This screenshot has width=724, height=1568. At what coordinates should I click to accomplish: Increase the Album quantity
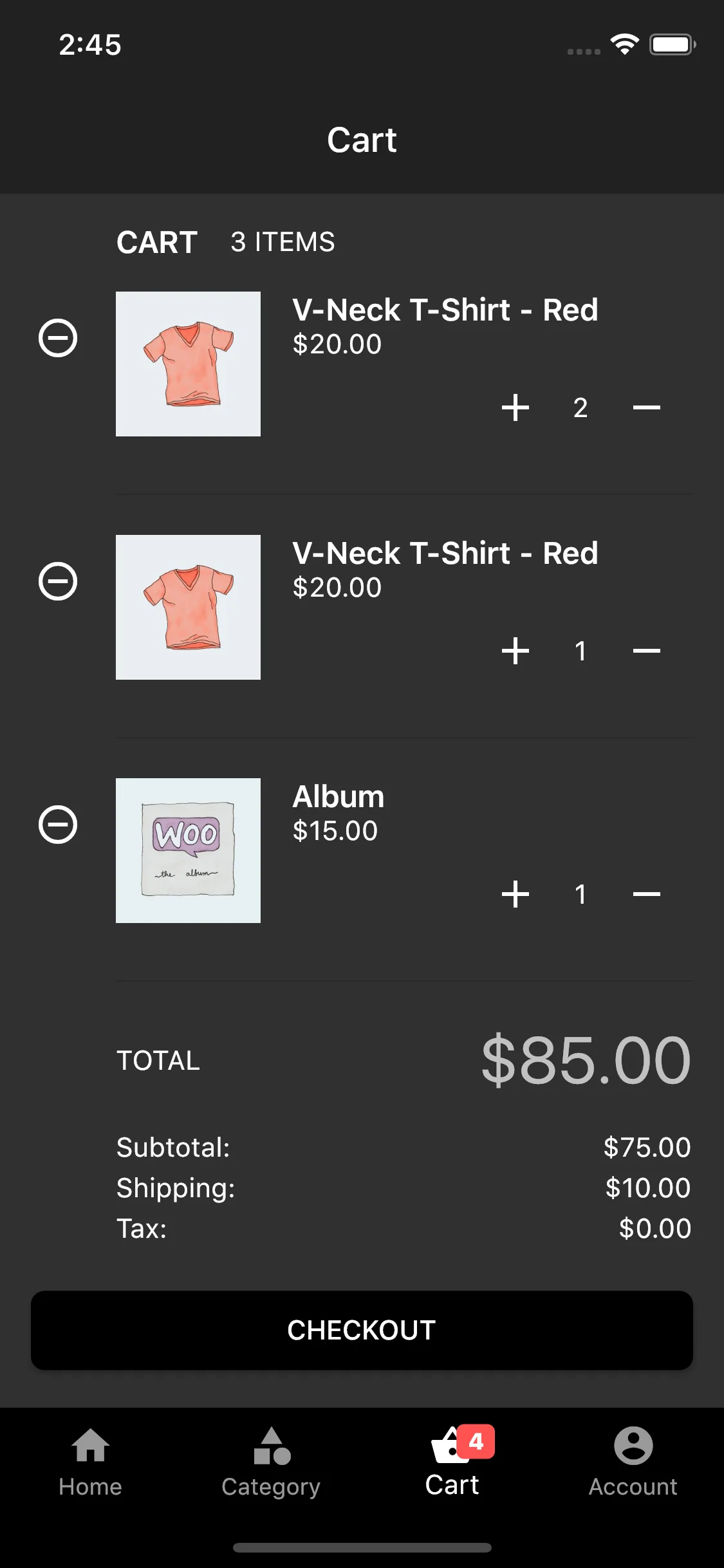pos(515,894)
